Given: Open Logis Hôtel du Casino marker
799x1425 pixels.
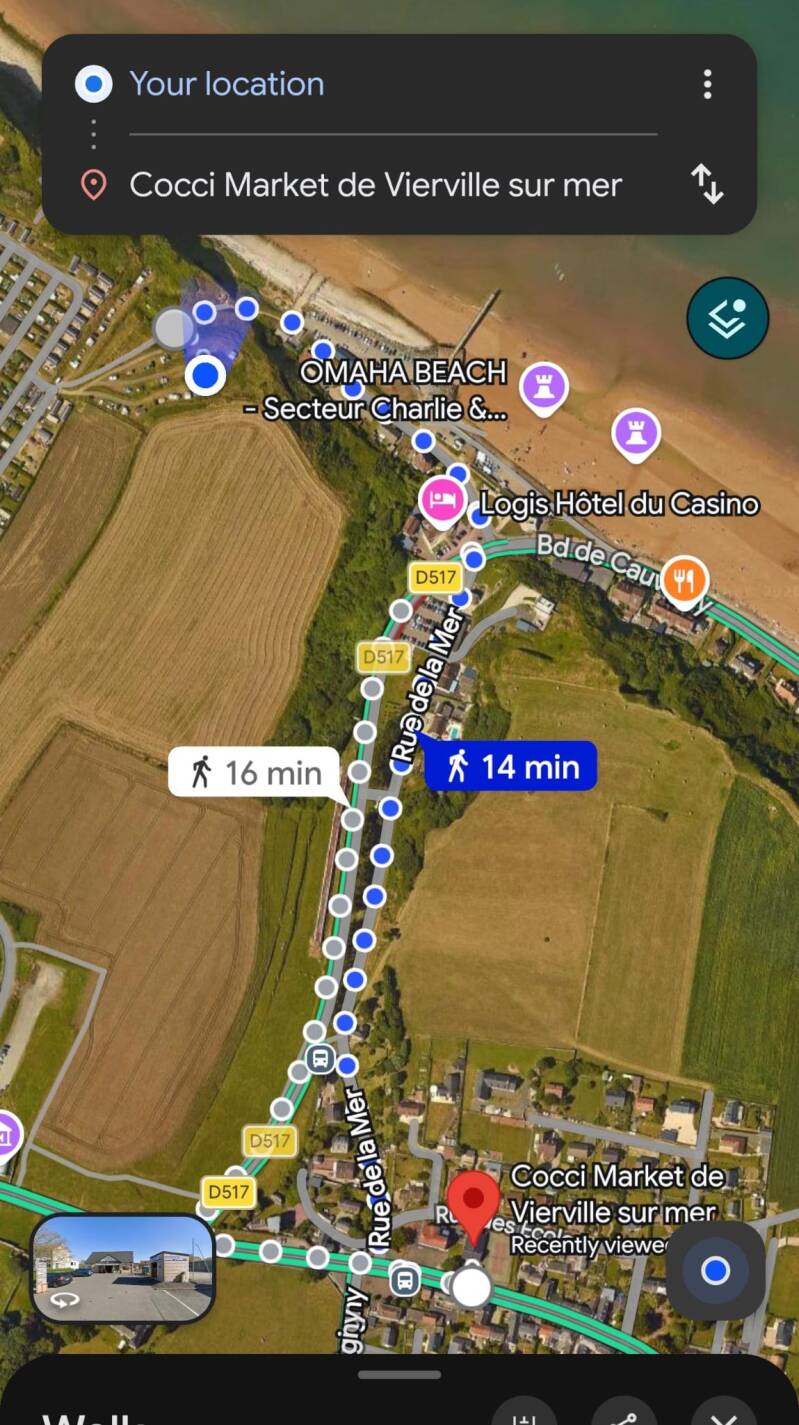Looking at the screenshot, I should point(442,500).
